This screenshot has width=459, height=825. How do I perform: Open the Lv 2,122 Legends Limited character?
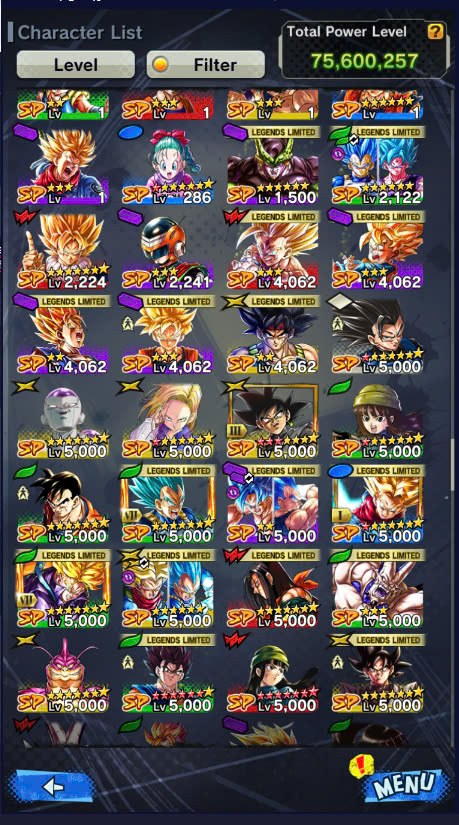[377, 165]
